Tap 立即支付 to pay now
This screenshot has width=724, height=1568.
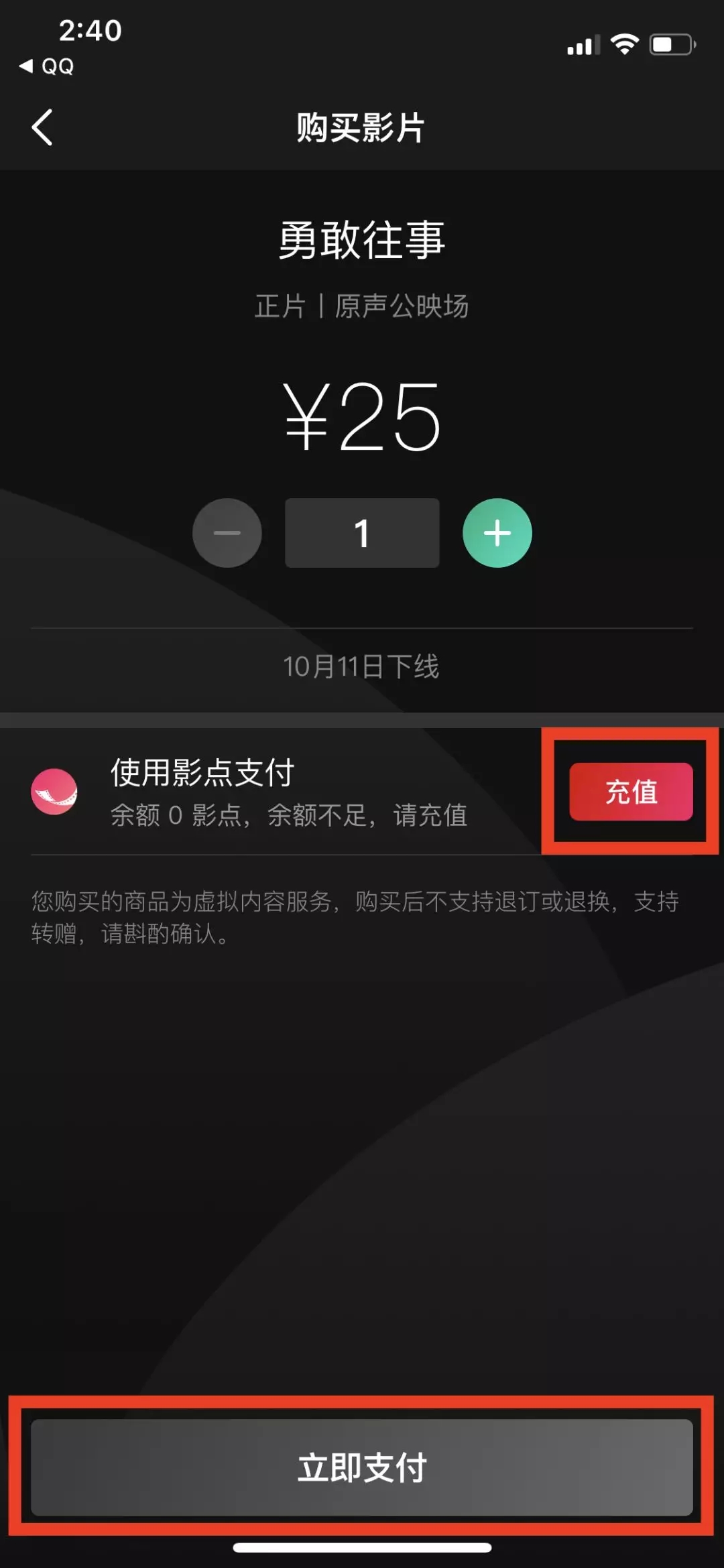(x=362, y=1467)
